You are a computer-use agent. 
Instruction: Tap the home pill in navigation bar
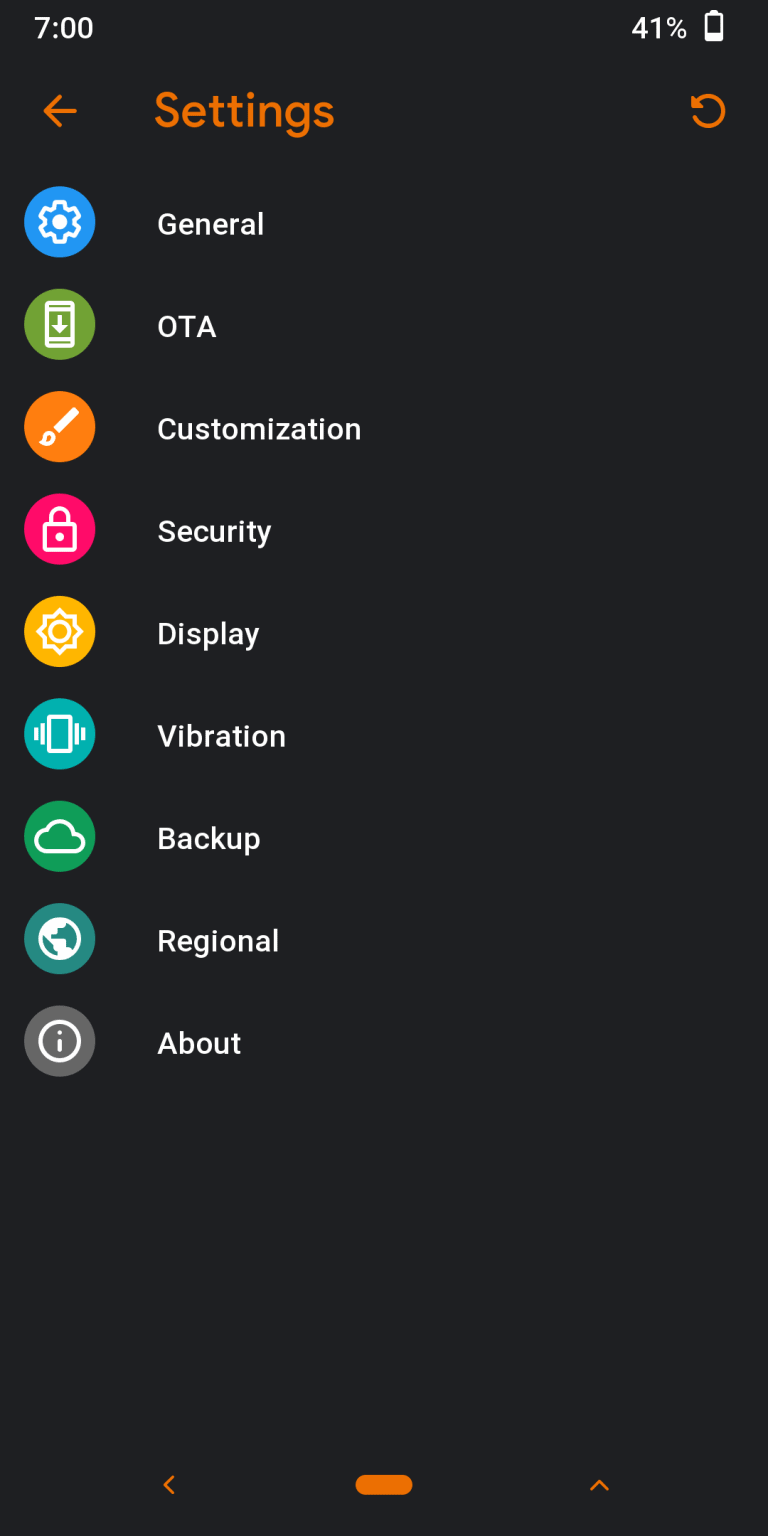[384, 1485]
